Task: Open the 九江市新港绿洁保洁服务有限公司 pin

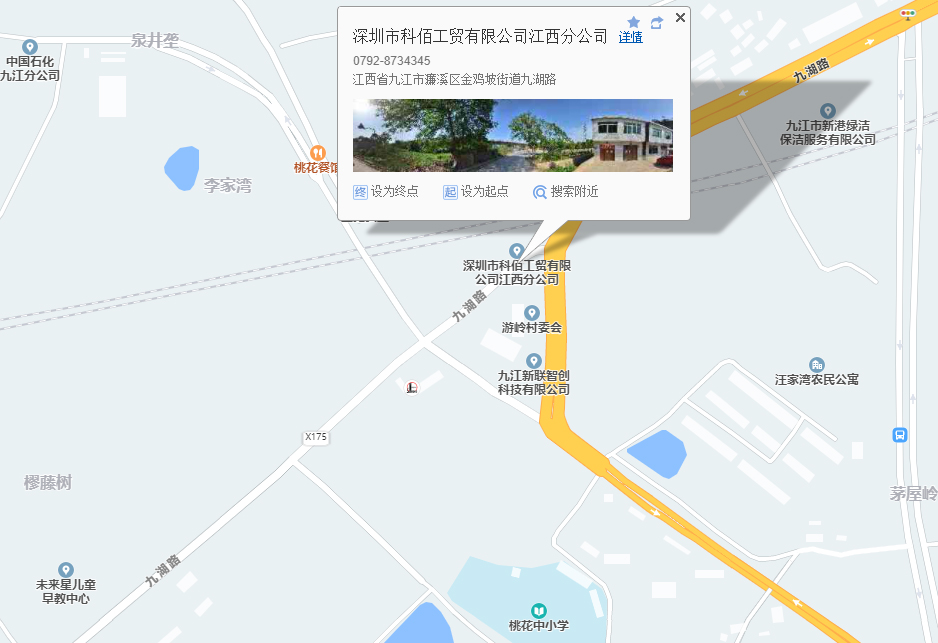Action: pos(827,111)
